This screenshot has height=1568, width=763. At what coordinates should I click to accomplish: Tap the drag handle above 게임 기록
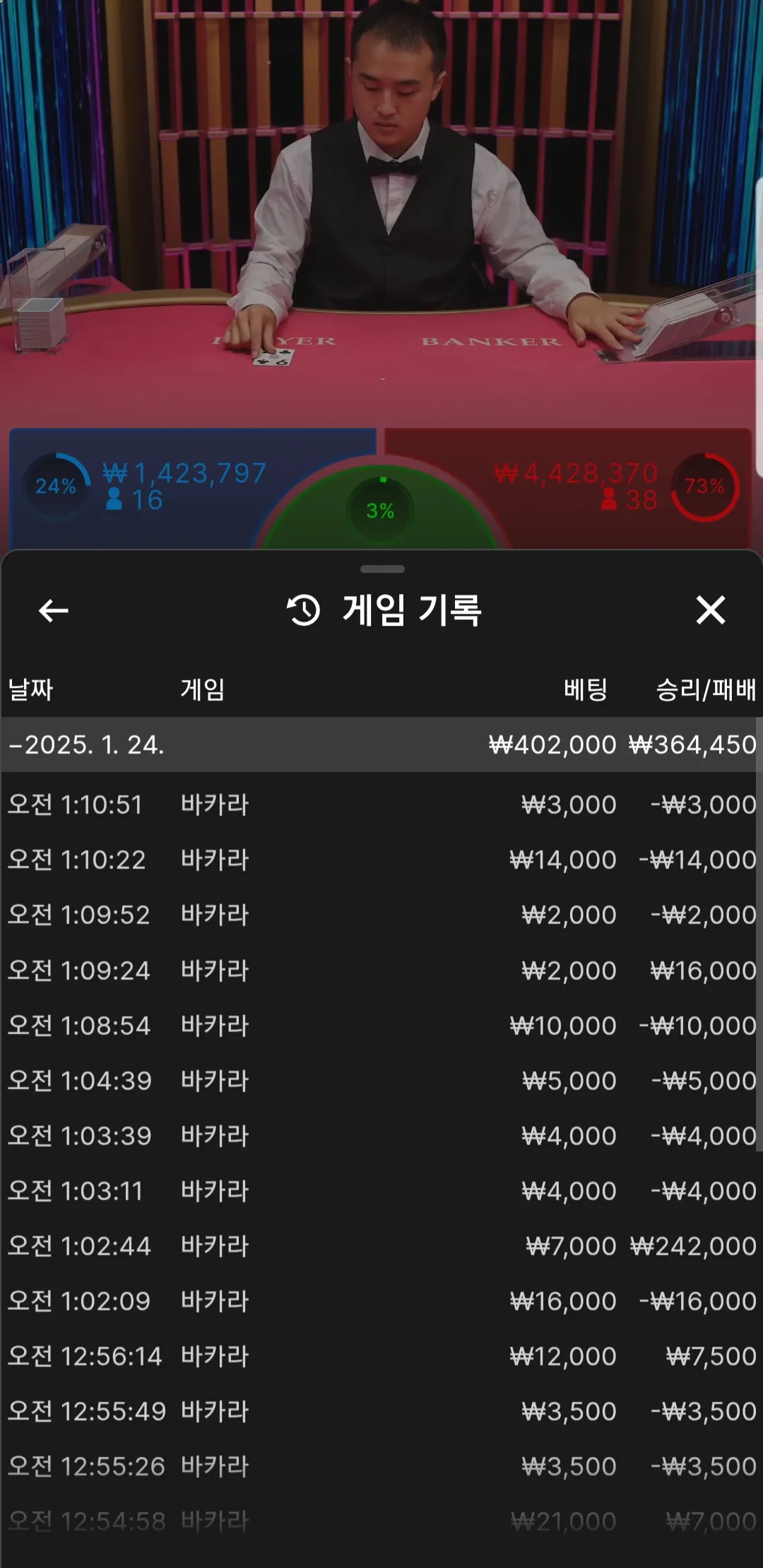pyautogui.click(x=382, y=569)
